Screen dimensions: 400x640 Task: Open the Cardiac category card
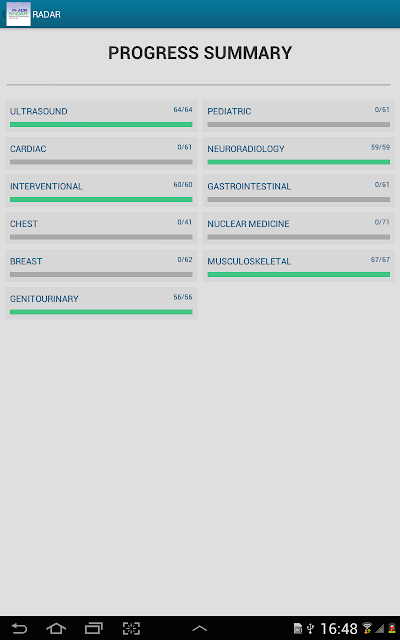click(101, 153)
